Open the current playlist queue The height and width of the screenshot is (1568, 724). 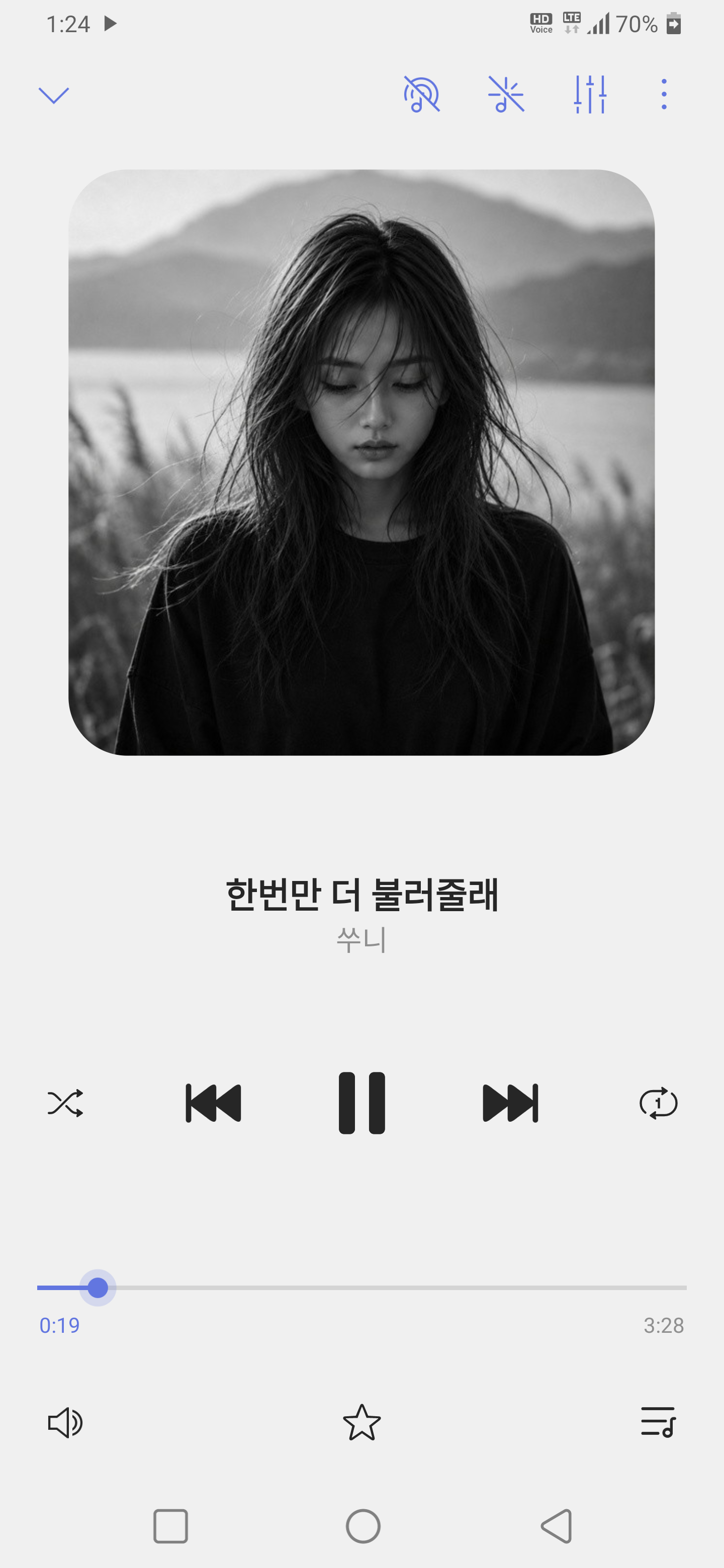pos(658,1423)
